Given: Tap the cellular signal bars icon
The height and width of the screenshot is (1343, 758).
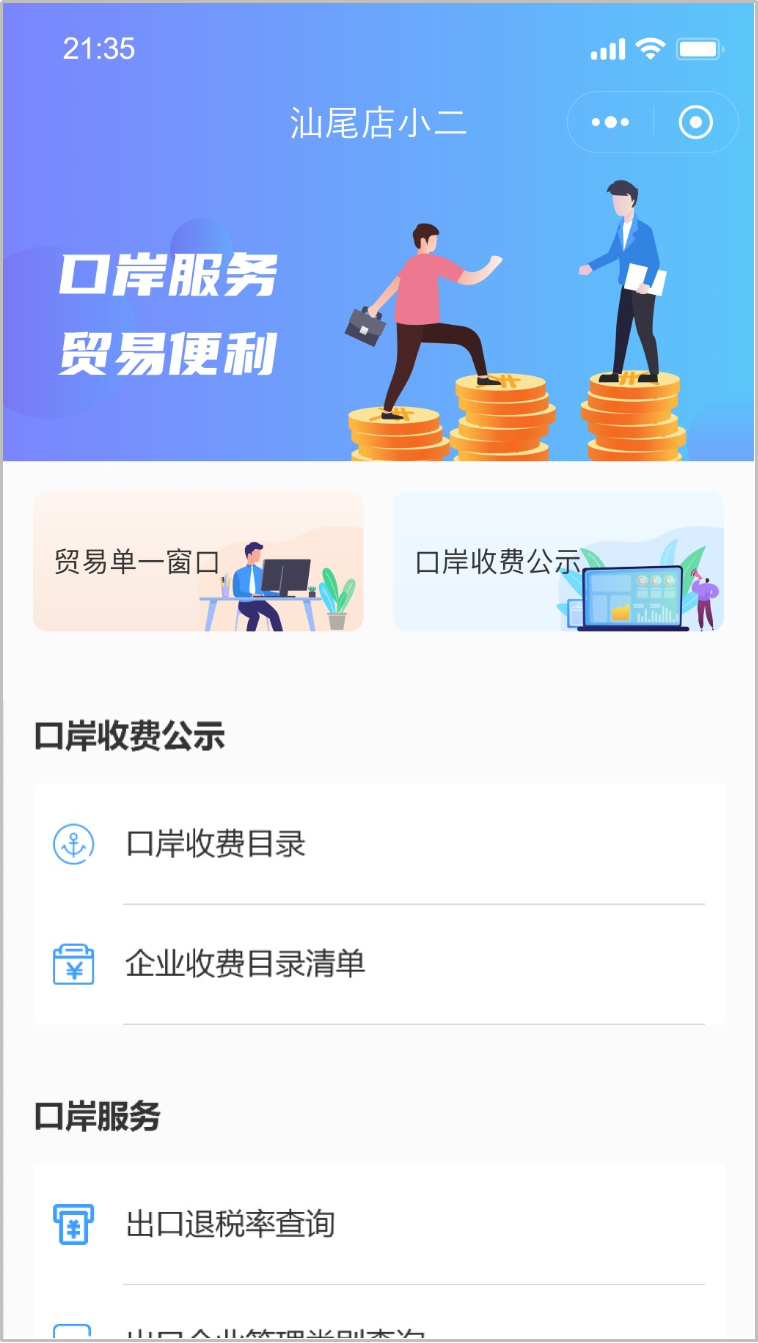Looking at the screenshot, I should coord(610,47).
